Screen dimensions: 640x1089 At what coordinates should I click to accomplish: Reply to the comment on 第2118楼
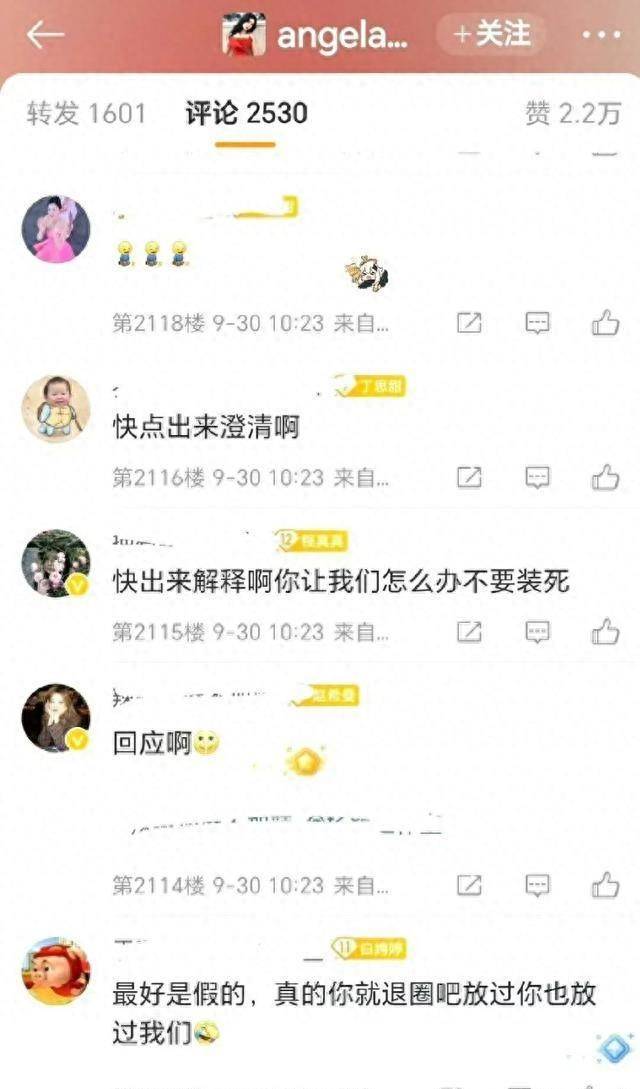[x=538, y=323]
